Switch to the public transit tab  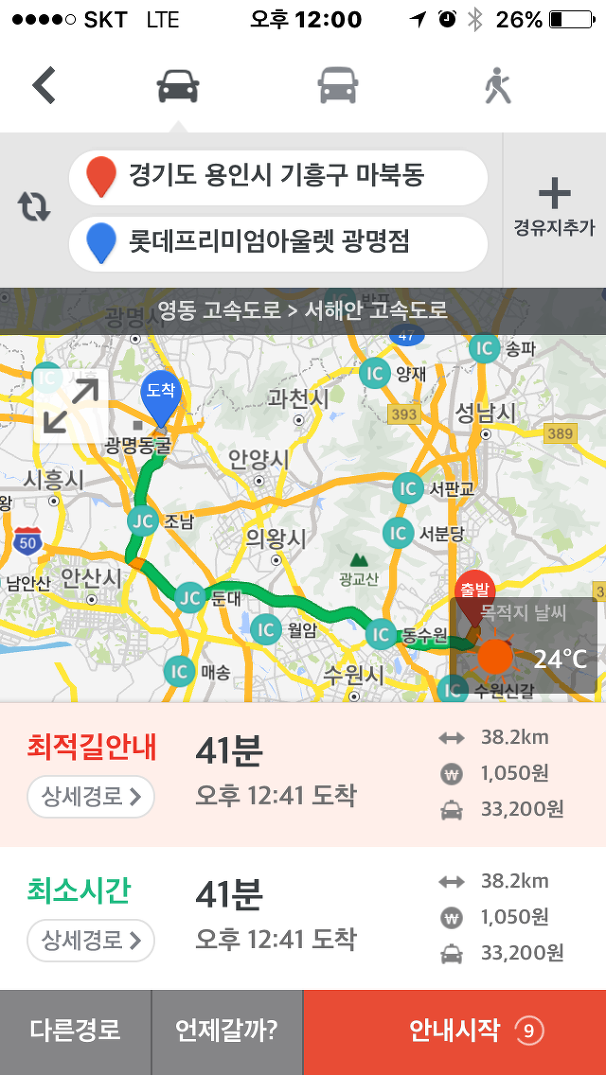coord(337,87)
